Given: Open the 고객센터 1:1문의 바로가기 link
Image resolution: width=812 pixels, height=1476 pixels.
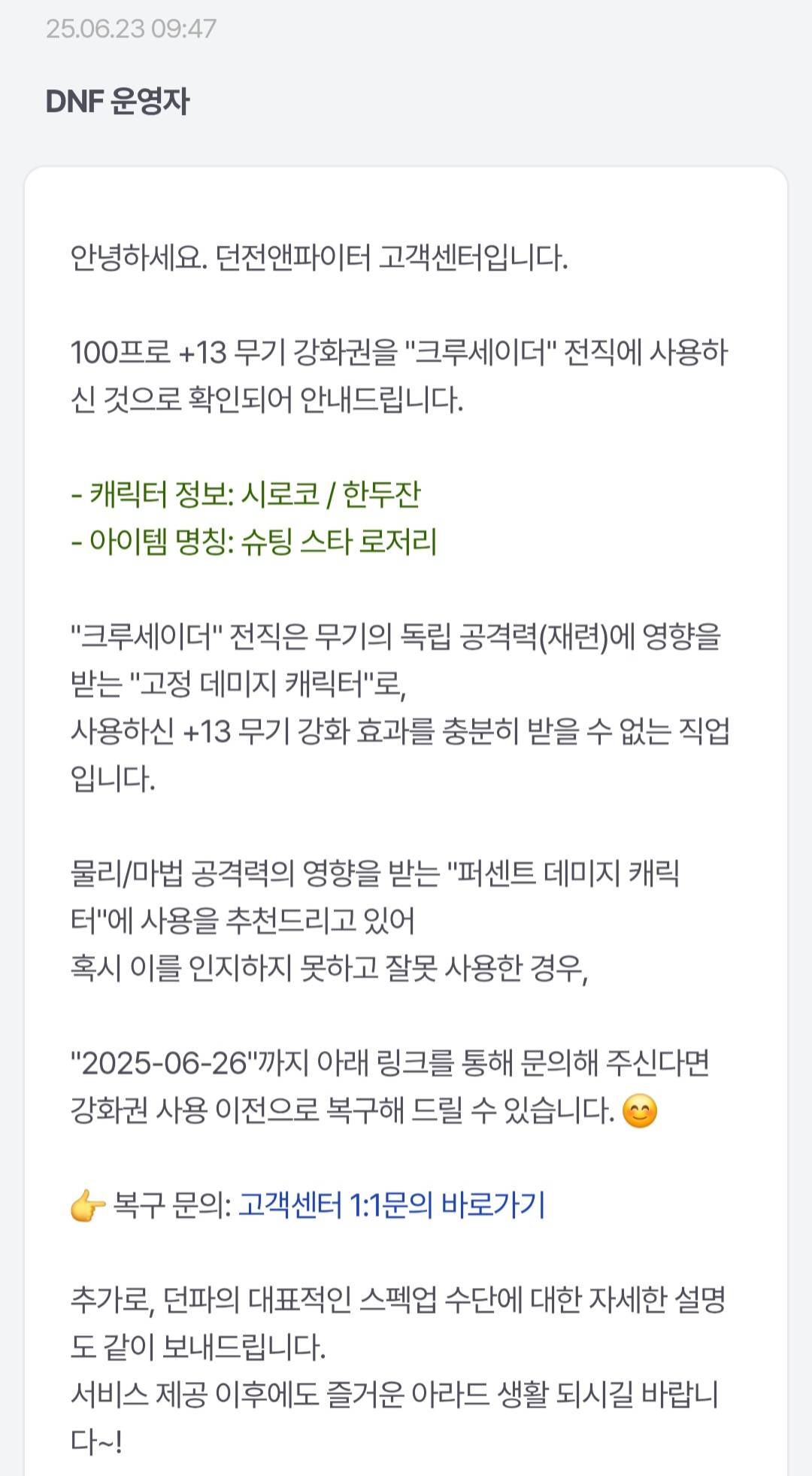Looking at the screenshot, I should pos(391,1205).
